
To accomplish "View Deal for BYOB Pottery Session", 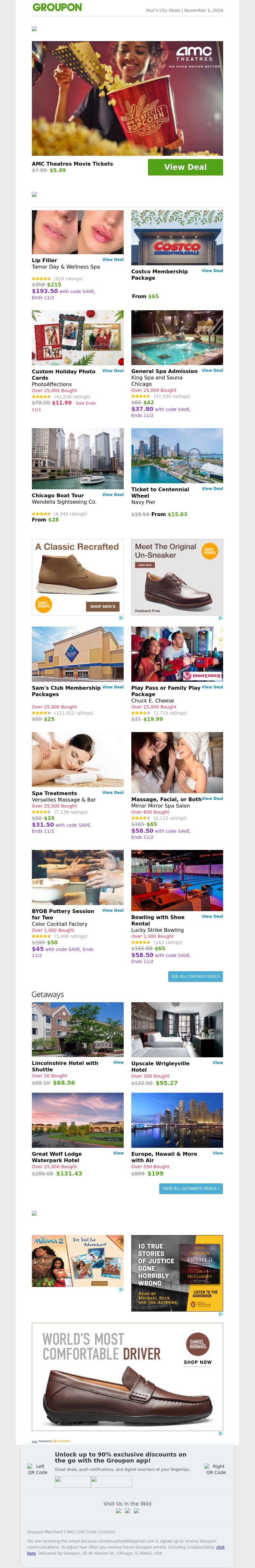I will 113,910.
